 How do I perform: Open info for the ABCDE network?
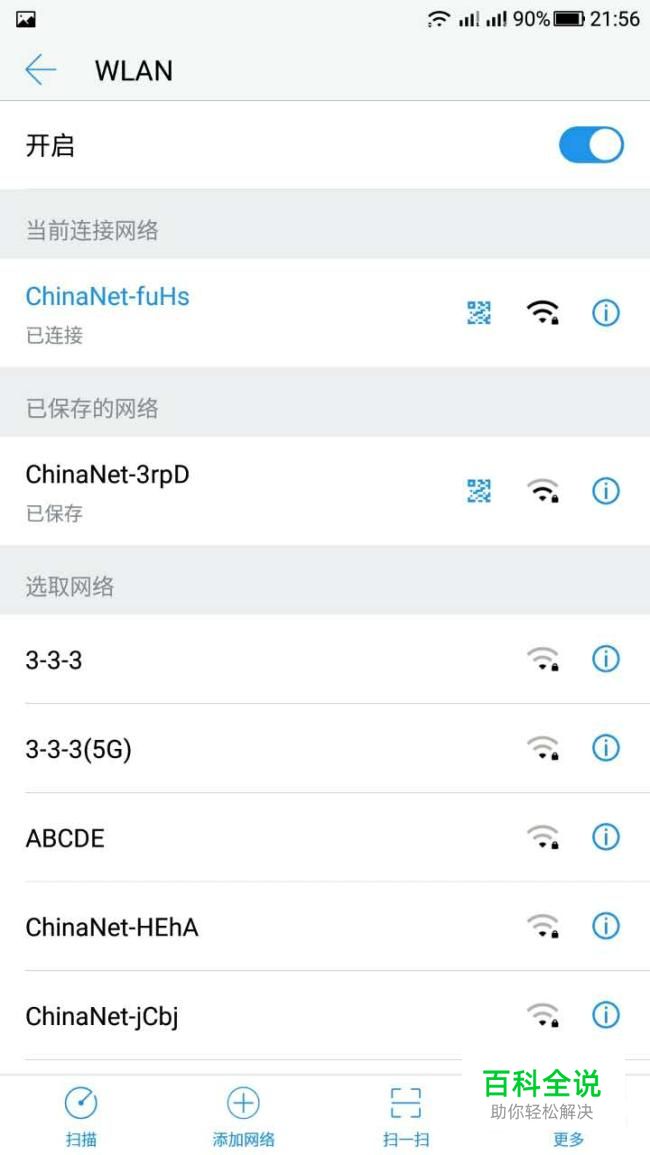click(x=606, y=837)
